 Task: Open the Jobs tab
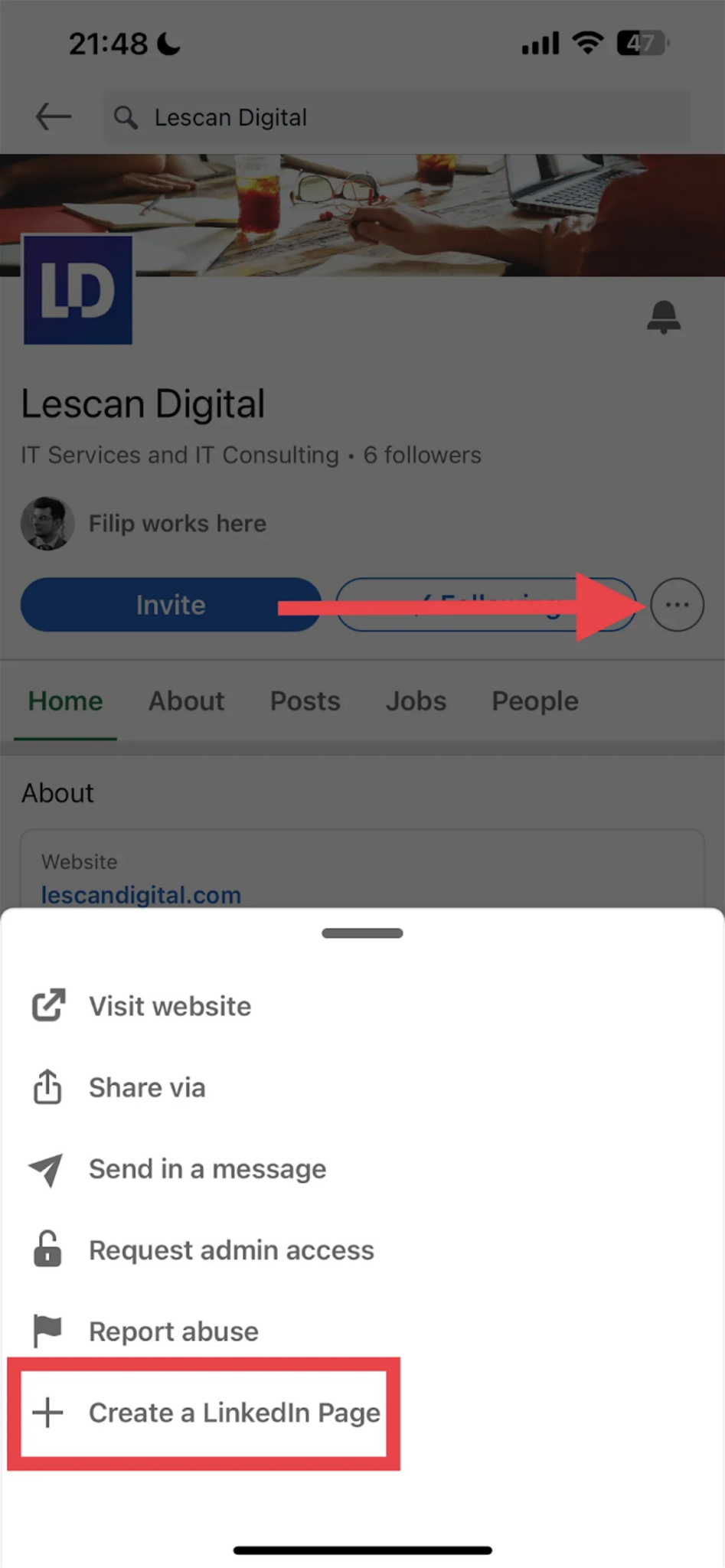pyautogui.click(x=416, y=701)
